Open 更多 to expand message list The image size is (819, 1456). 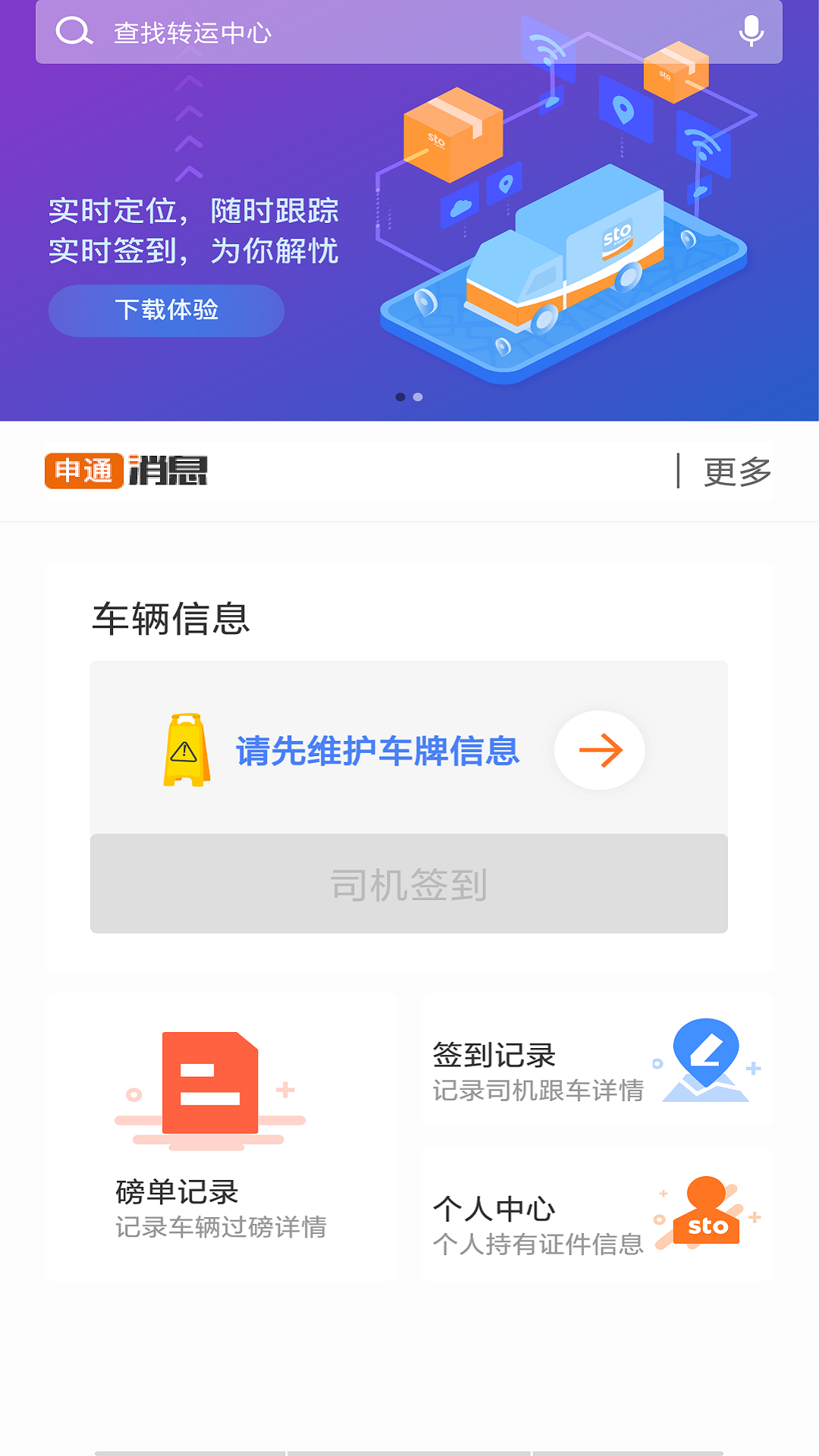pos(736,472)
